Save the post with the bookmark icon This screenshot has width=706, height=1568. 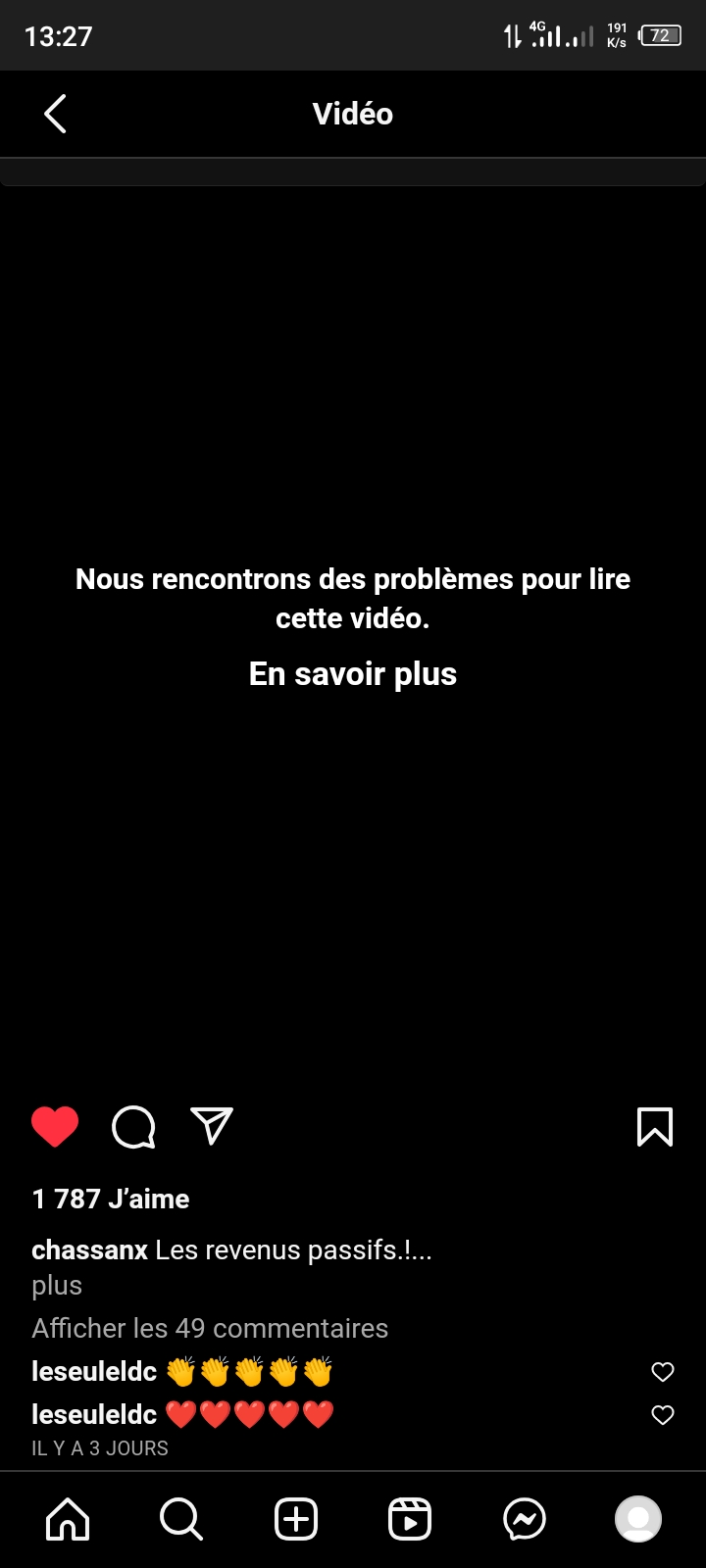coord(654,1126)
